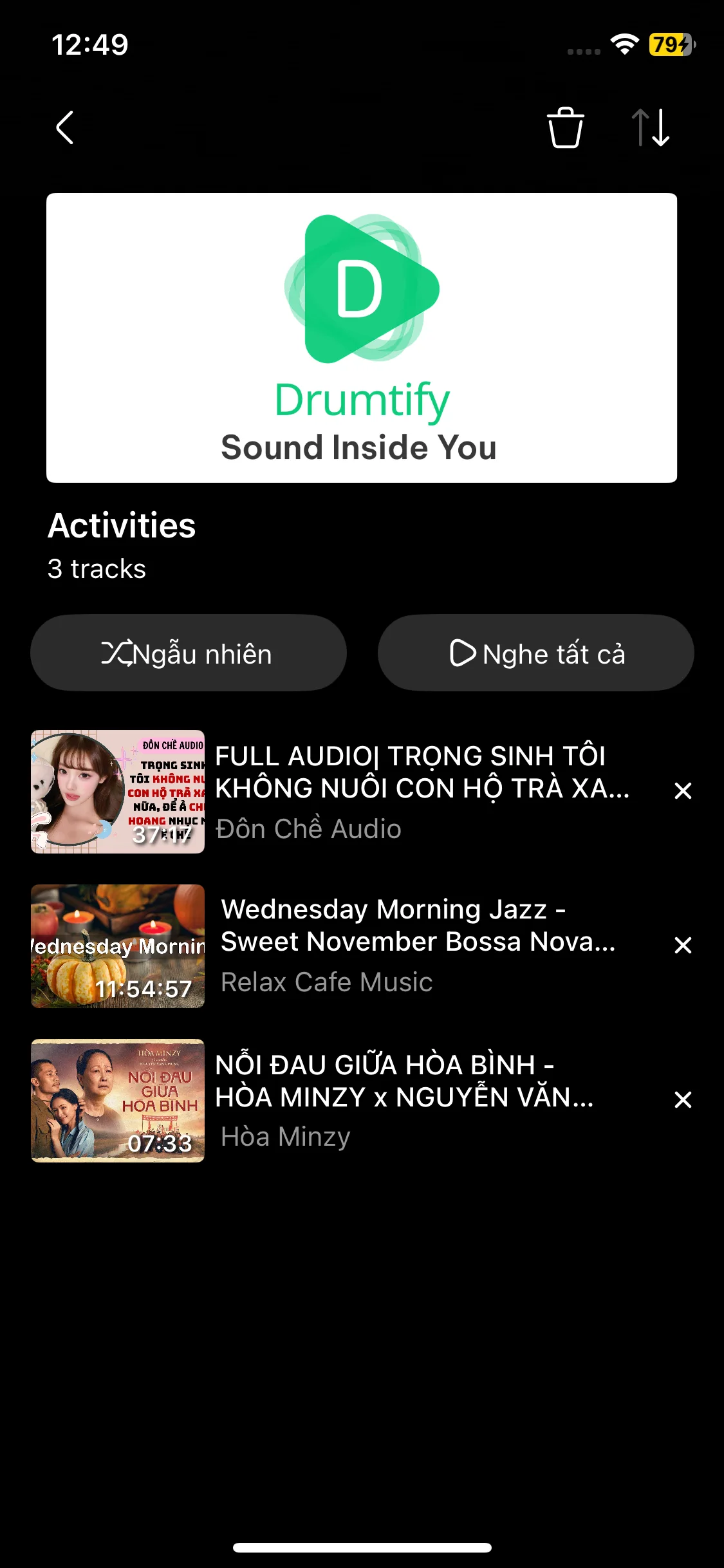Tap the play icon inside Nghe tất cả
The width and height of the screenshot is (724, 1568).
click(463, 653)
